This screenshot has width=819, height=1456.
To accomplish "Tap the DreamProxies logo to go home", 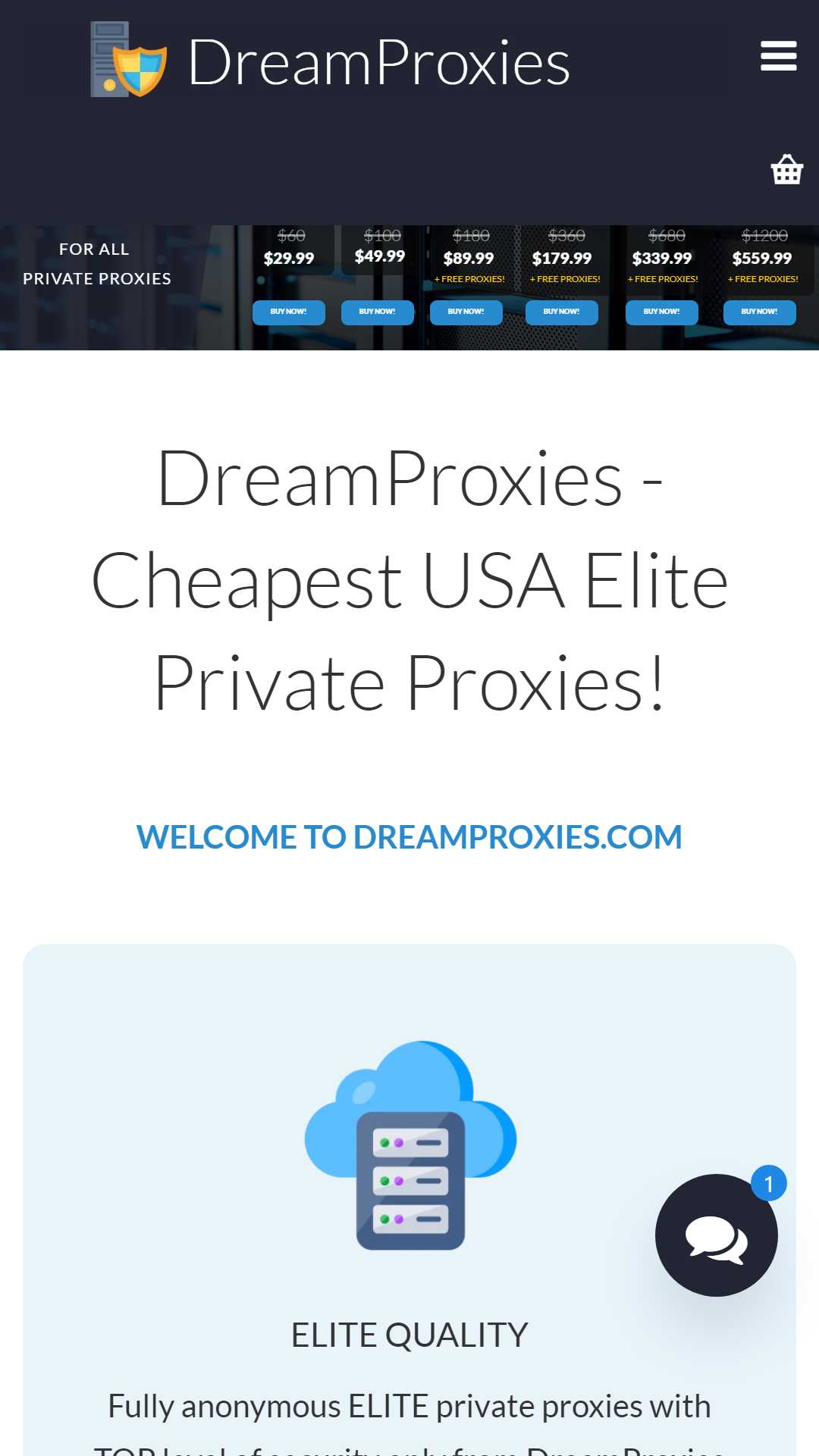I will click(330, 61).
